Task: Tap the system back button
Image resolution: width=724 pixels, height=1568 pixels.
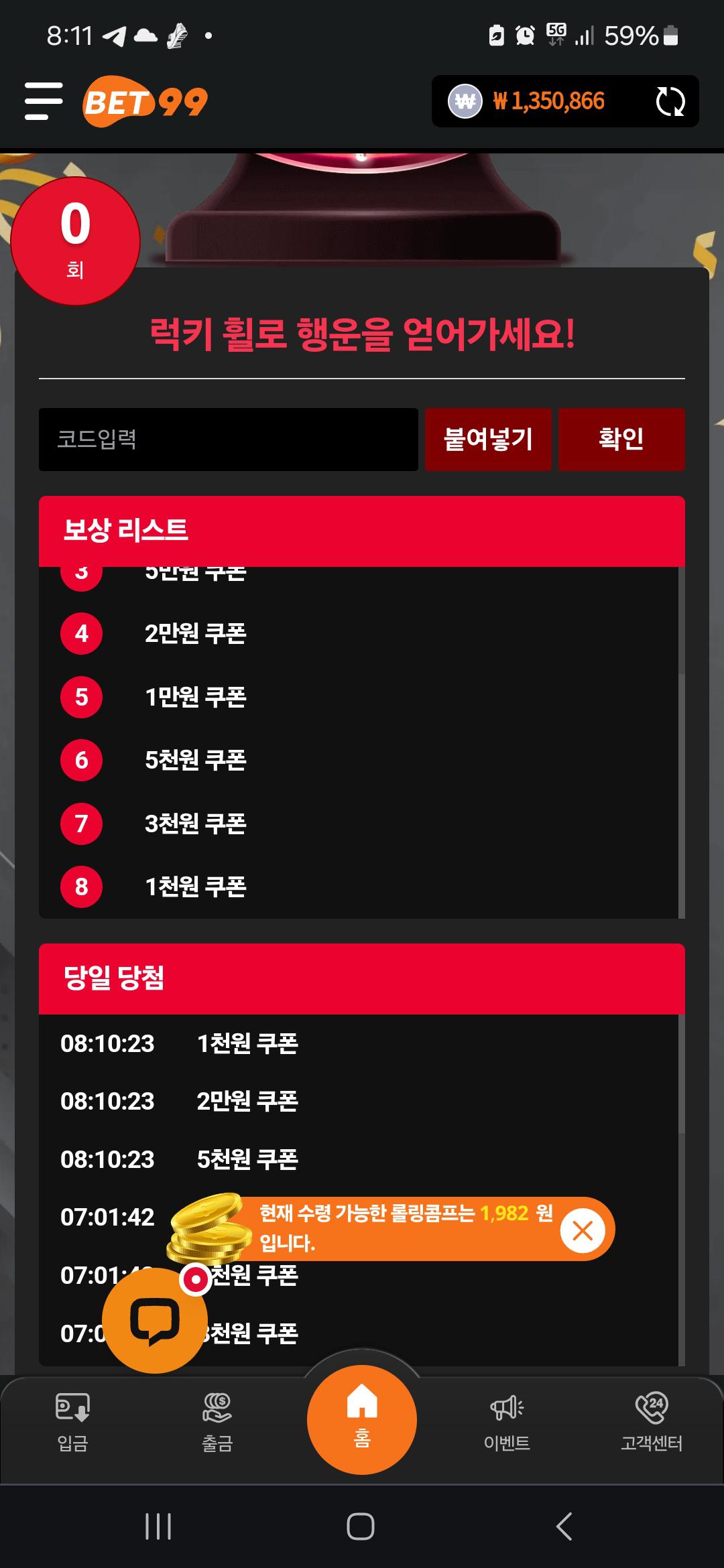Action: click(x=564, y=1526)
